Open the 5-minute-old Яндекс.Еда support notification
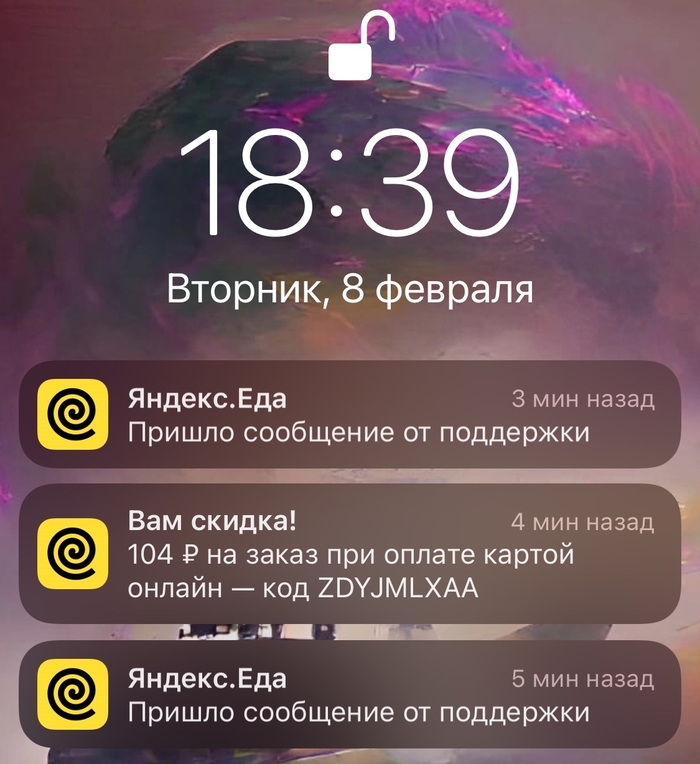 (x=350, y=695)
